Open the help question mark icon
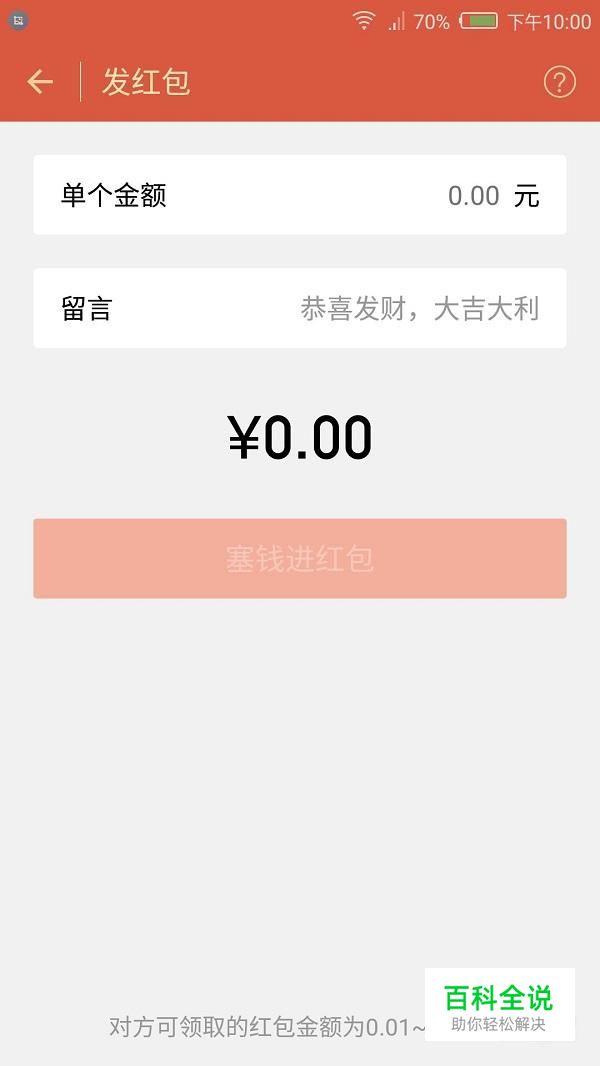Viewport: 600px width, 1066px height. click(x=559, y=82)
